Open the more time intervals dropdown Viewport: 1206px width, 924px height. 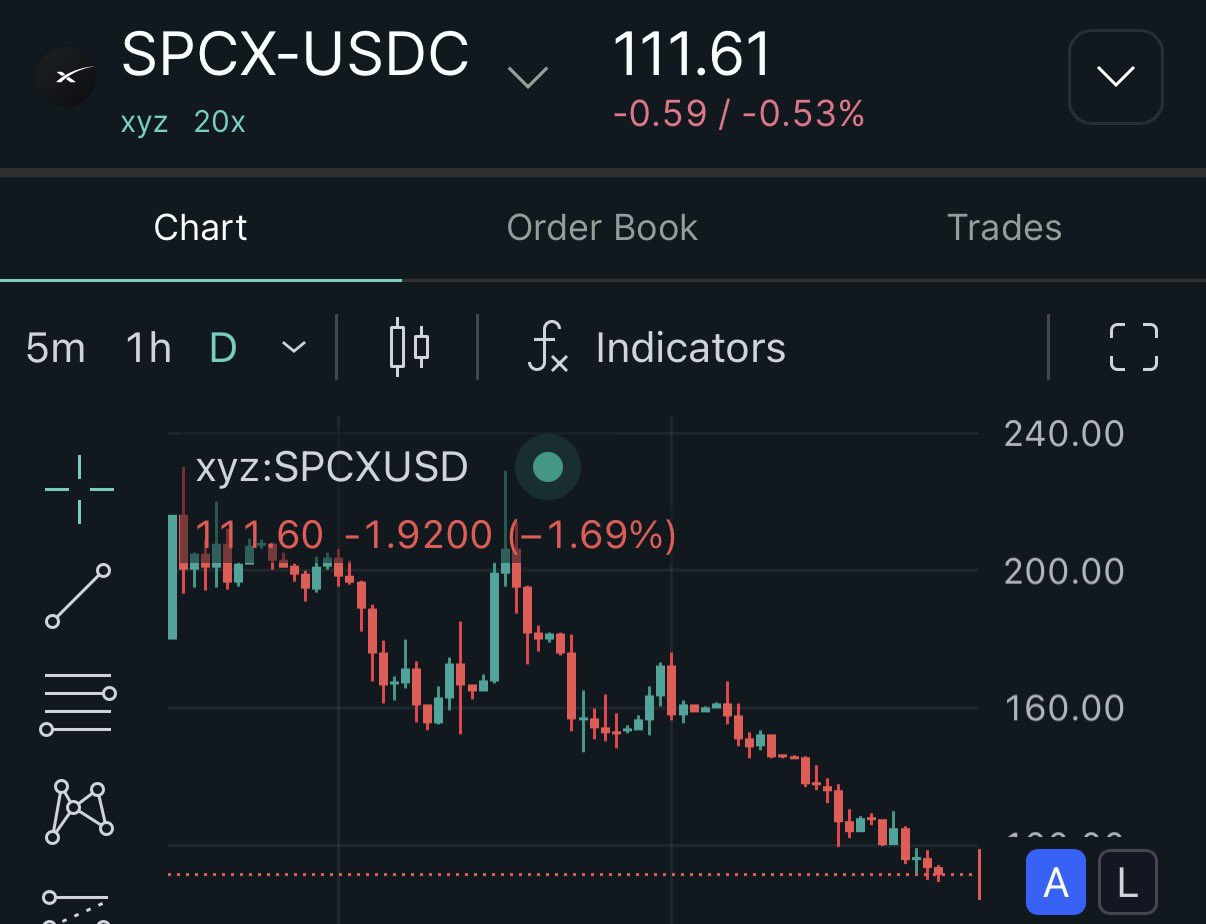(293, 348)
